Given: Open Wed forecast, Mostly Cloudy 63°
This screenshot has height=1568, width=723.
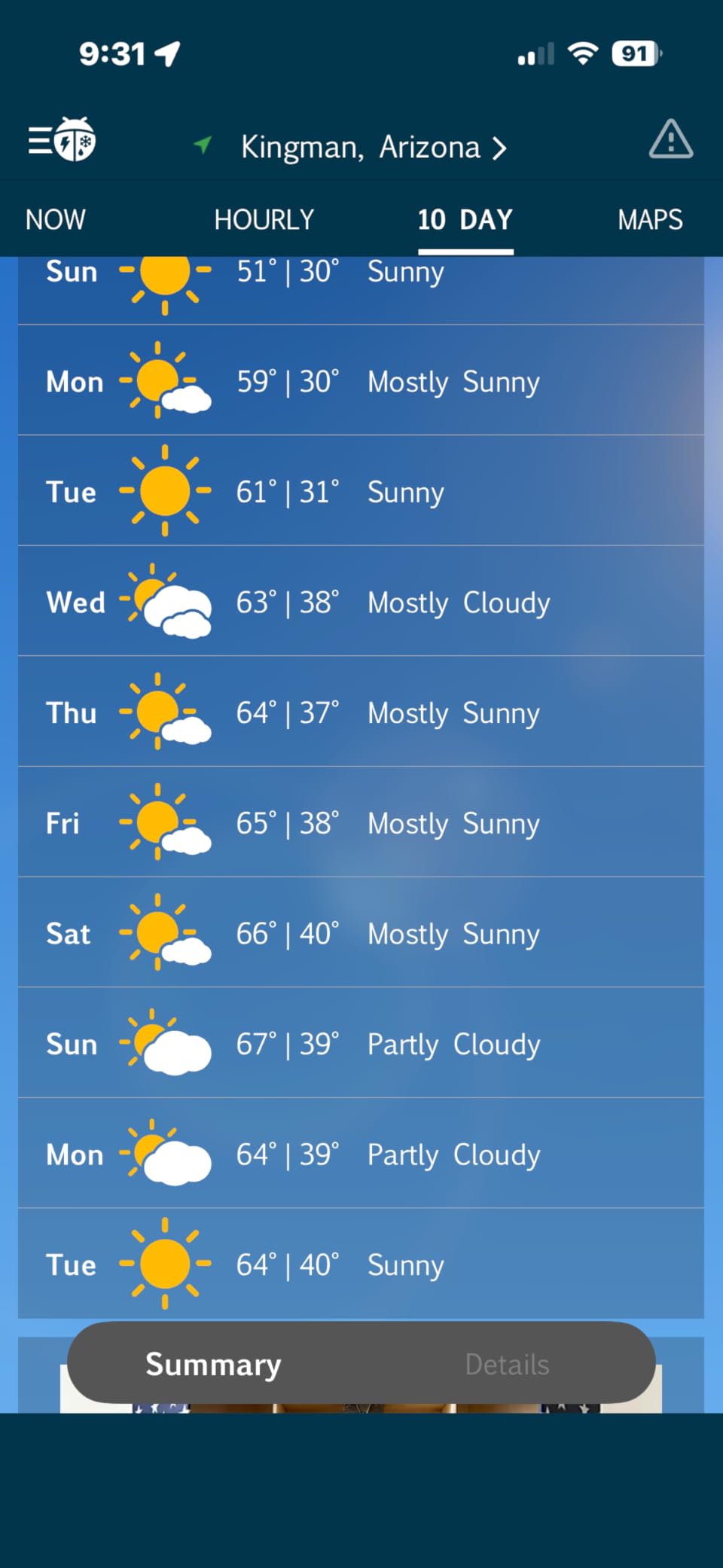Looking at the screenshot, I should pyautogui.click(x=361, y=602).
